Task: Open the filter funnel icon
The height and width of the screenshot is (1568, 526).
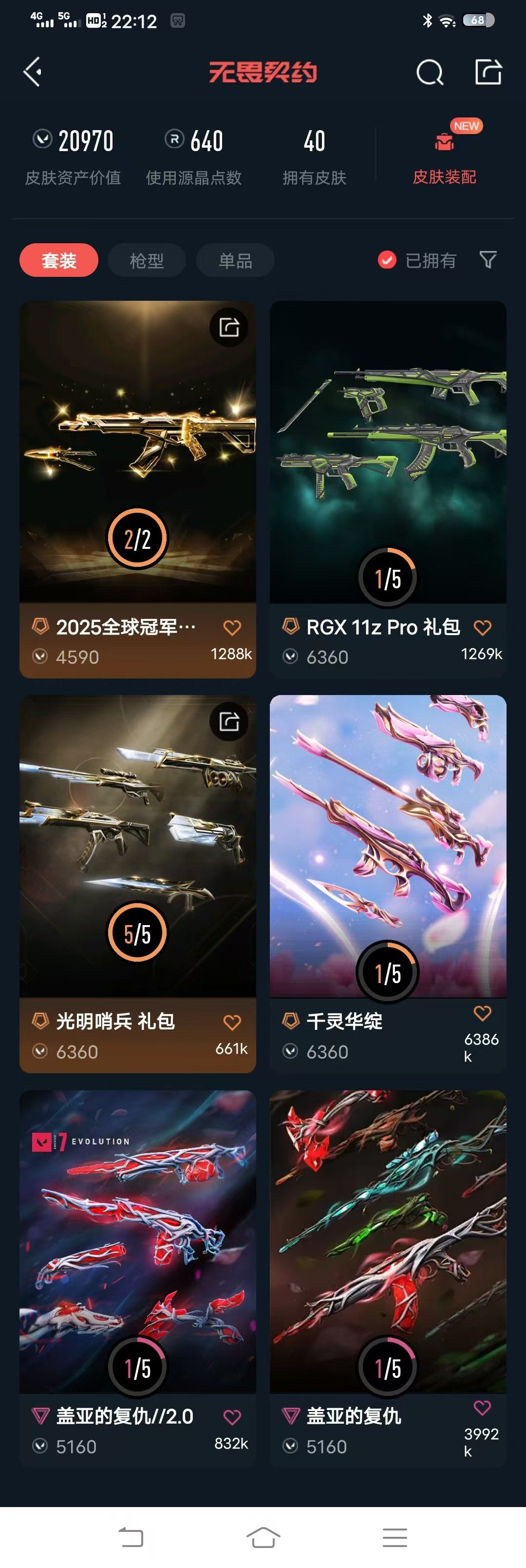Action: (x=488, y=260)
